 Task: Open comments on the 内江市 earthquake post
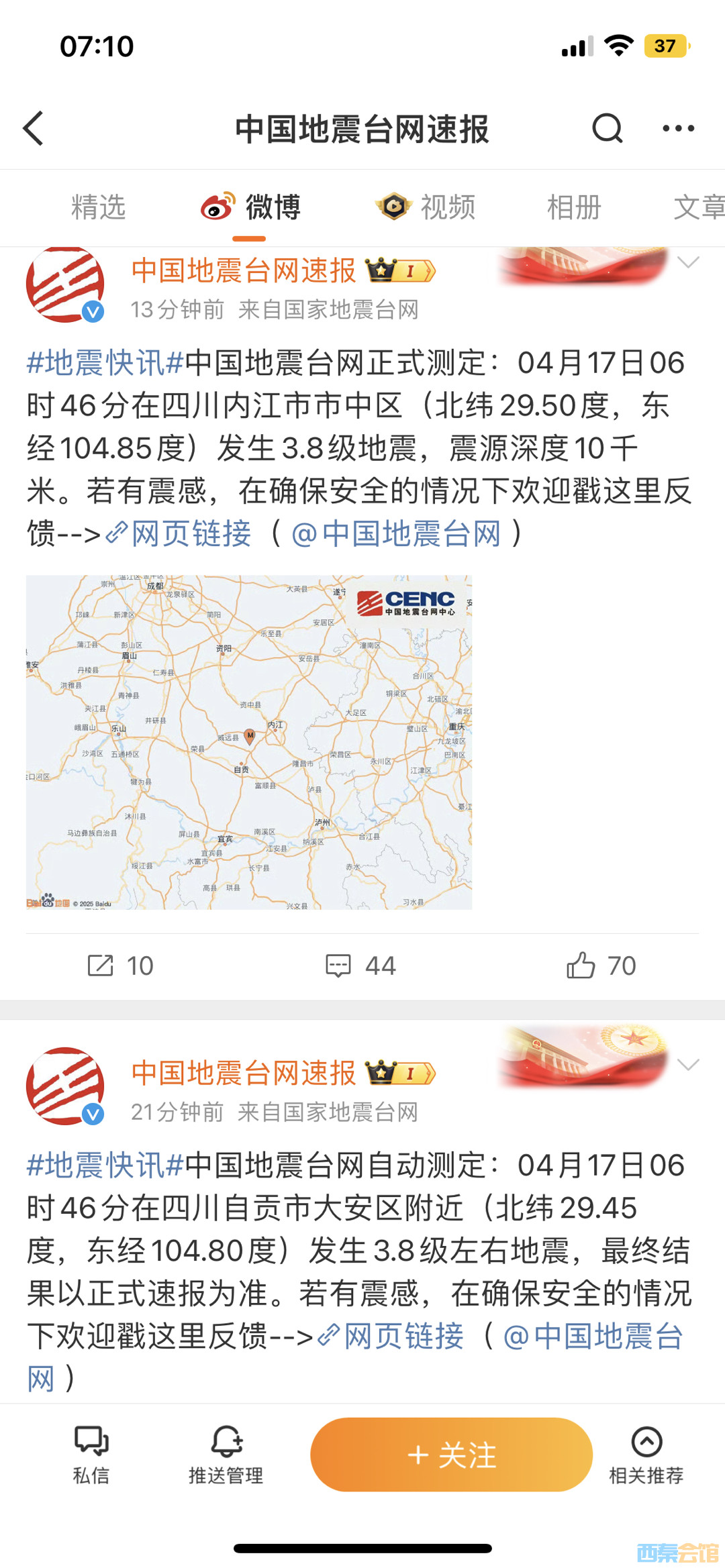[360, 966]
